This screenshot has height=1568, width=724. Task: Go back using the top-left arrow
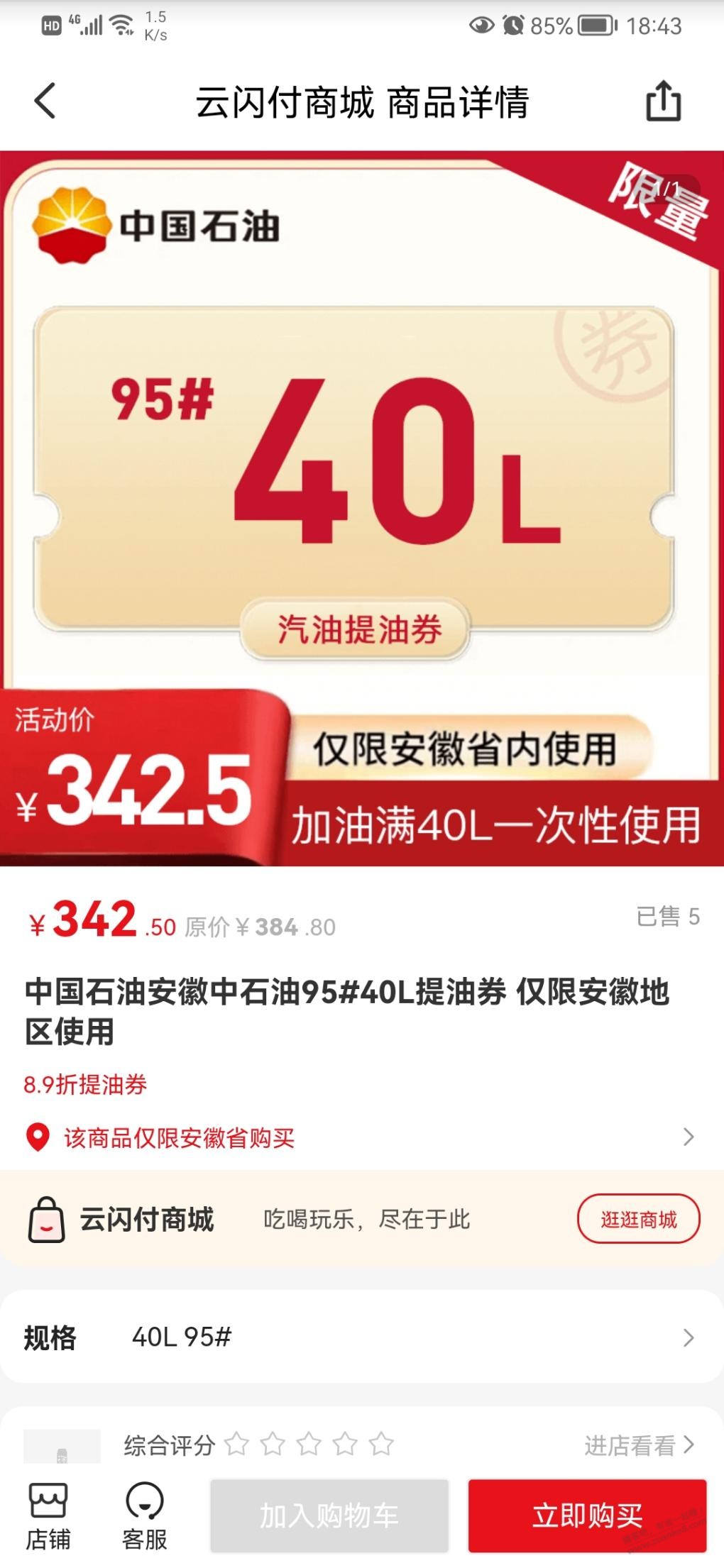click(x=45, y=101)
